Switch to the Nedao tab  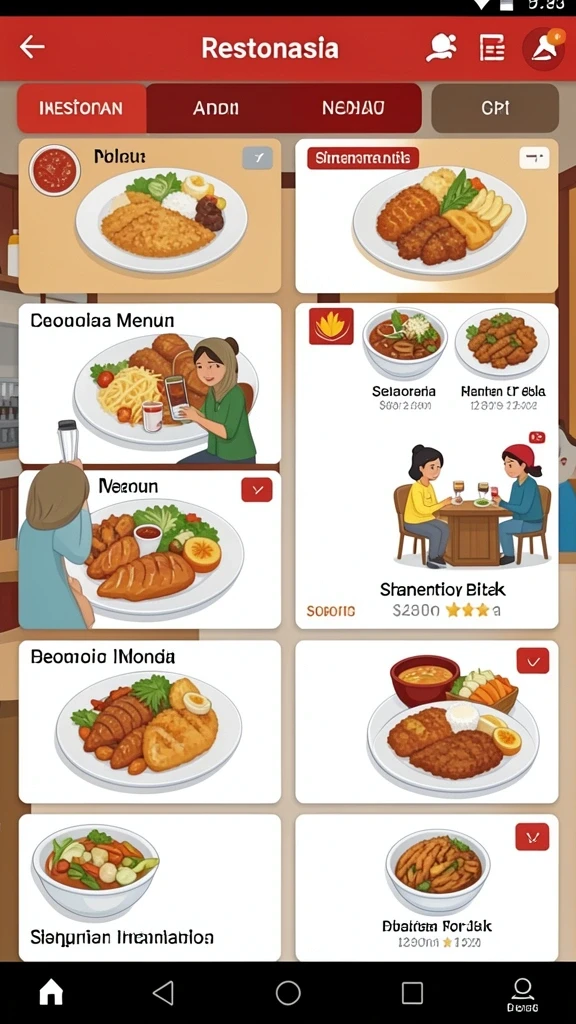(353, 108)
